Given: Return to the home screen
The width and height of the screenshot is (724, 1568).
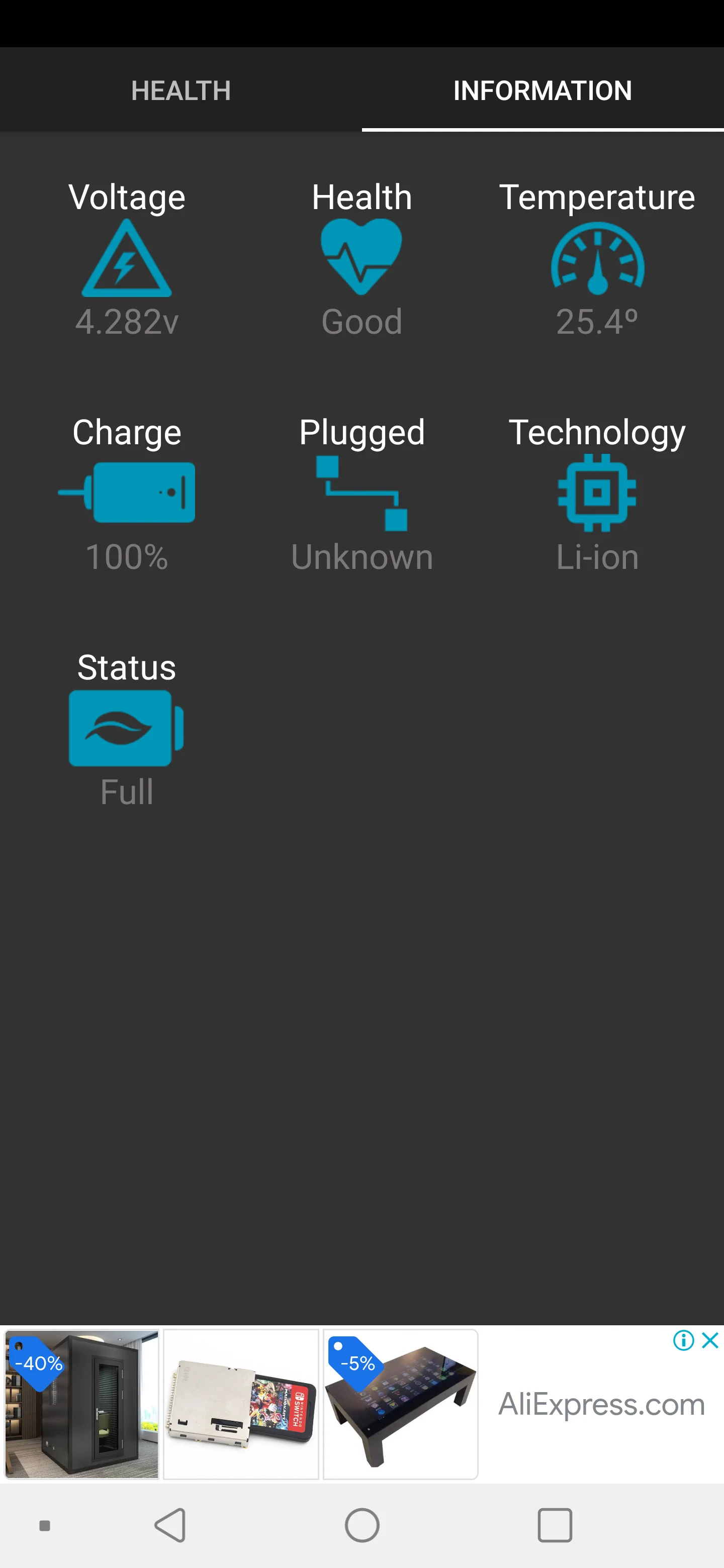Looking at the screenshot, I should (x=361, y=1525).
